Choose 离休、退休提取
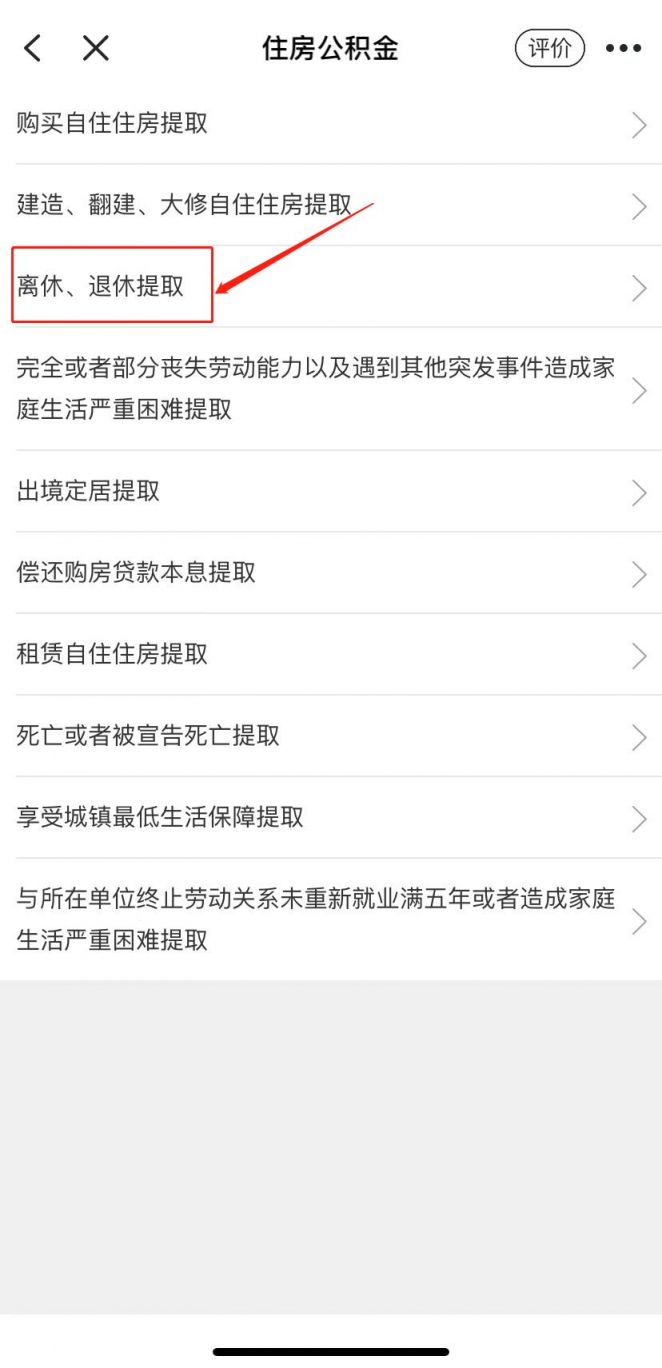The image size is (662, 1368). pos(330,287)
